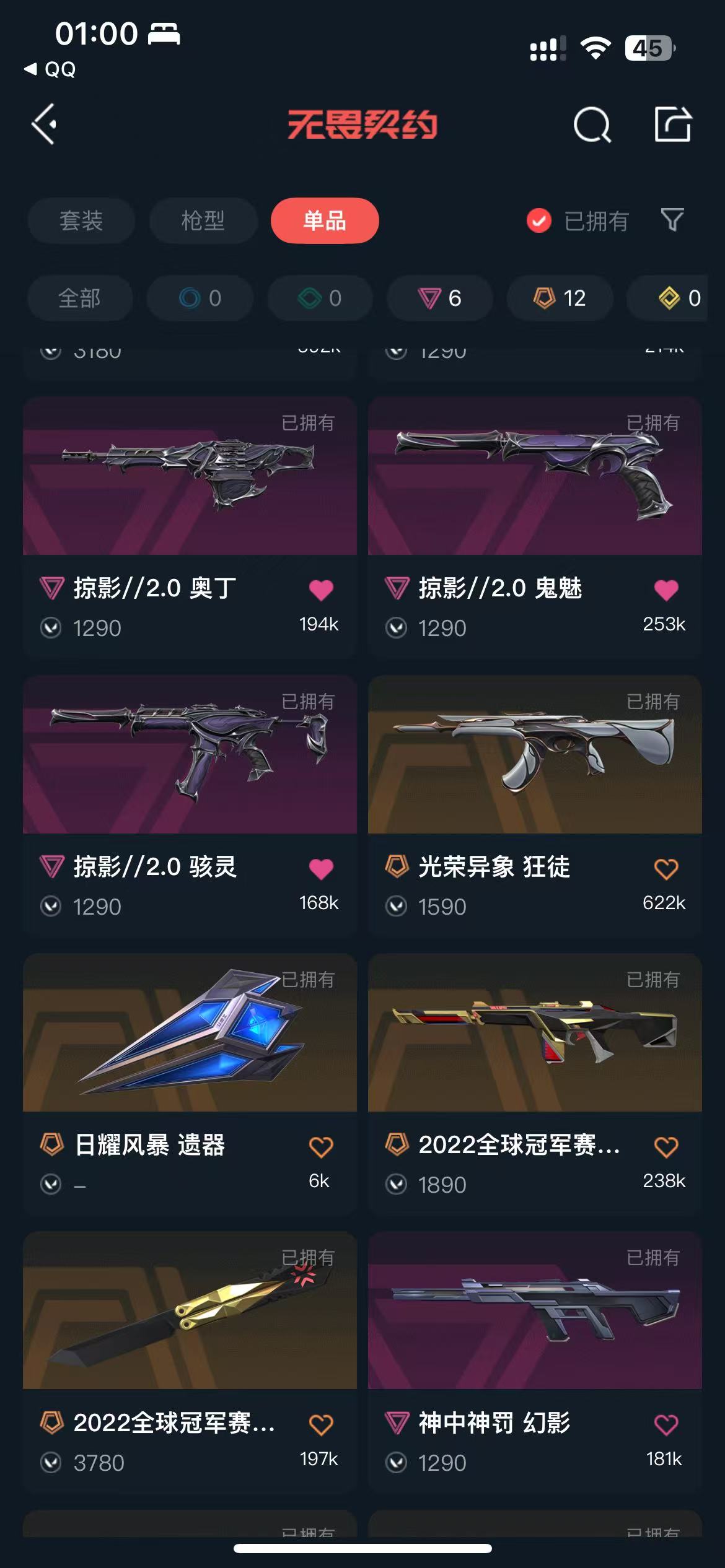Select the 单品 tab
The height and width of the screenshot is (1568, 725).
click(x=325, y=220)
